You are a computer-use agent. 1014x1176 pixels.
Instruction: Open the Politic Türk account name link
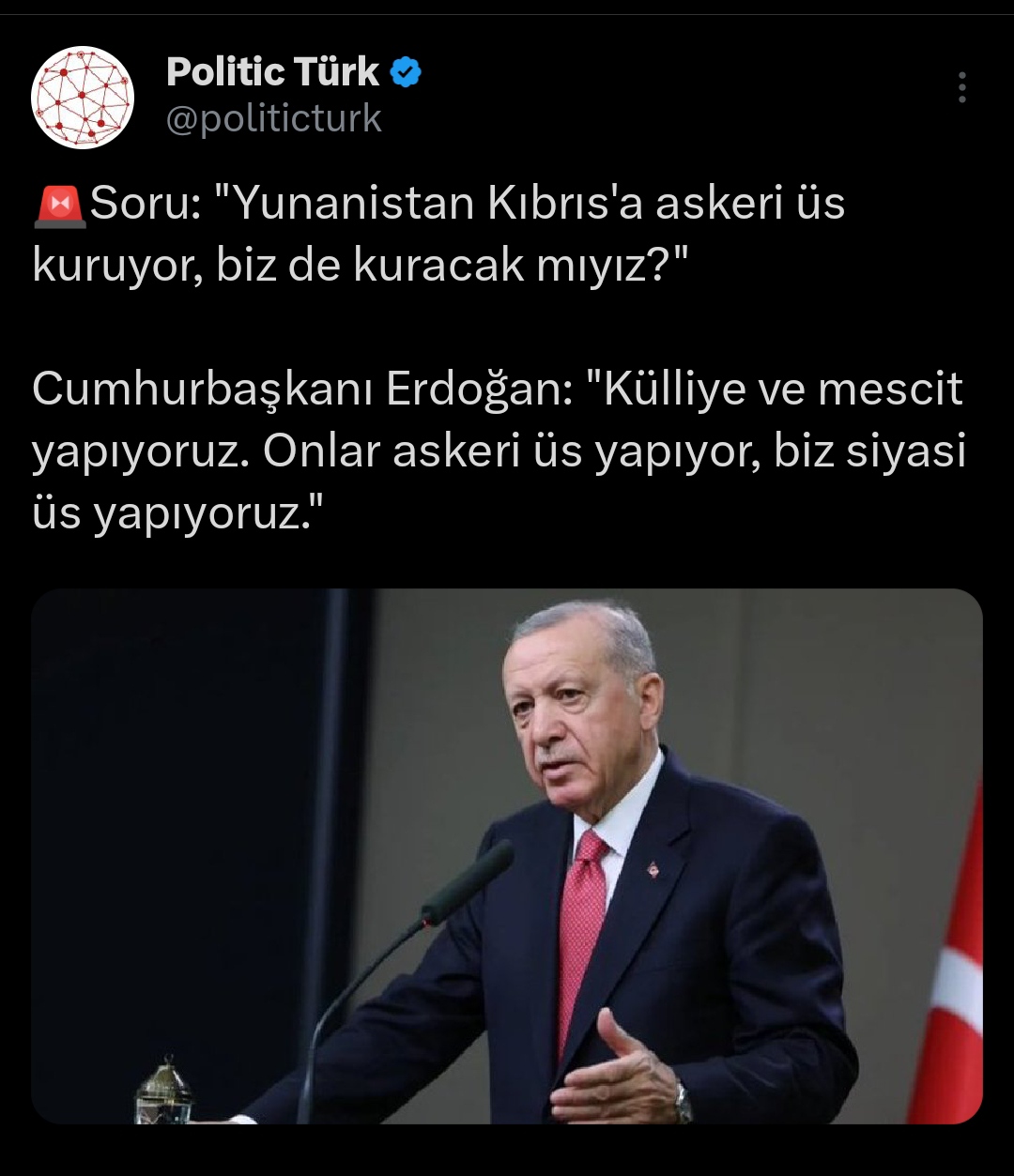tap(272, 72)
